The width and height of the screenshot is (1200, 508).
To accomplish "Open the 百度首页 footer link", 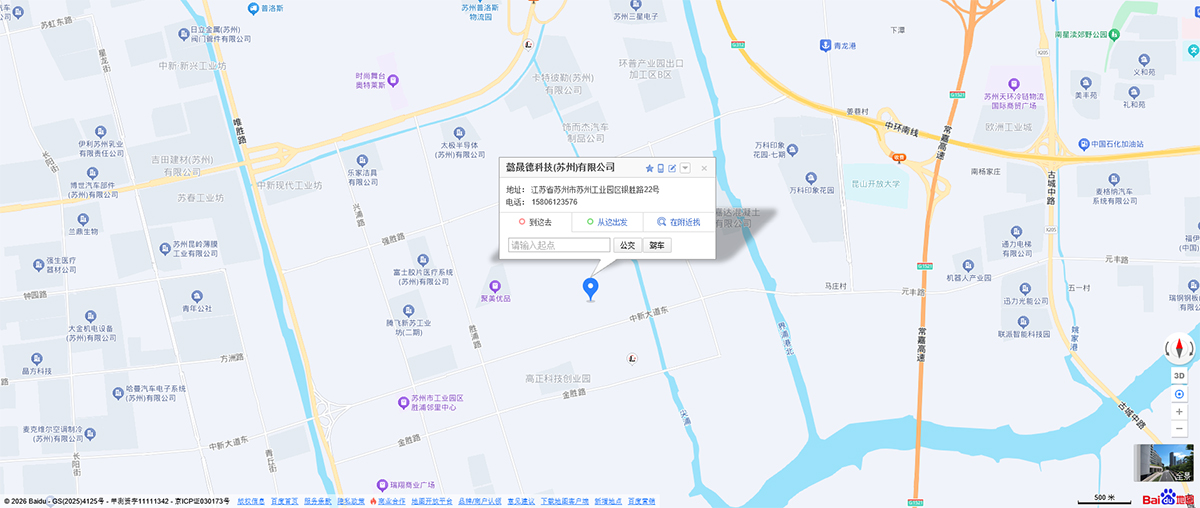I will pyautogui.click(x=284, y=500).
